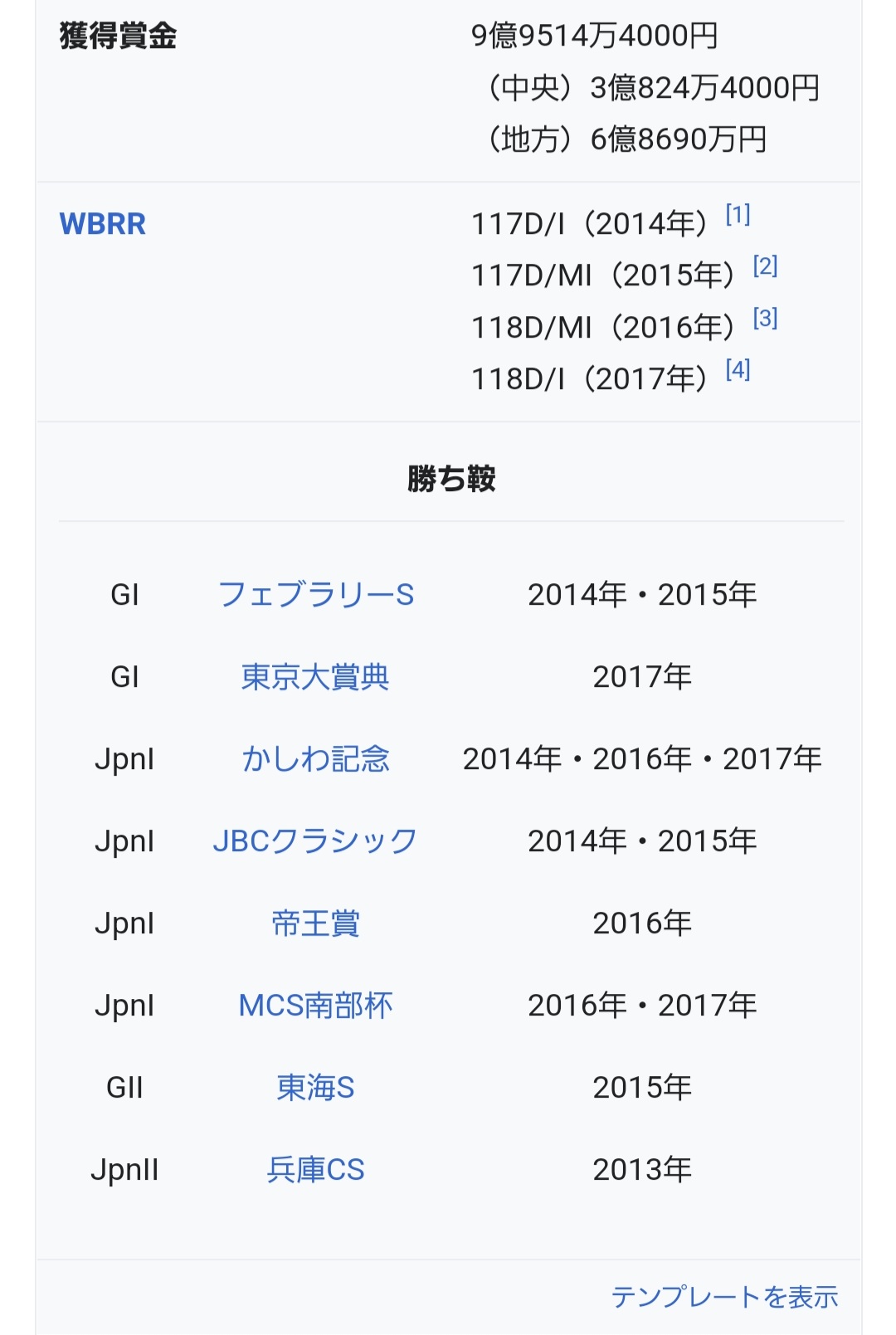This screenshot has width=896, height=1335.
Task: Open citation reference [3]
Action: 765,318
